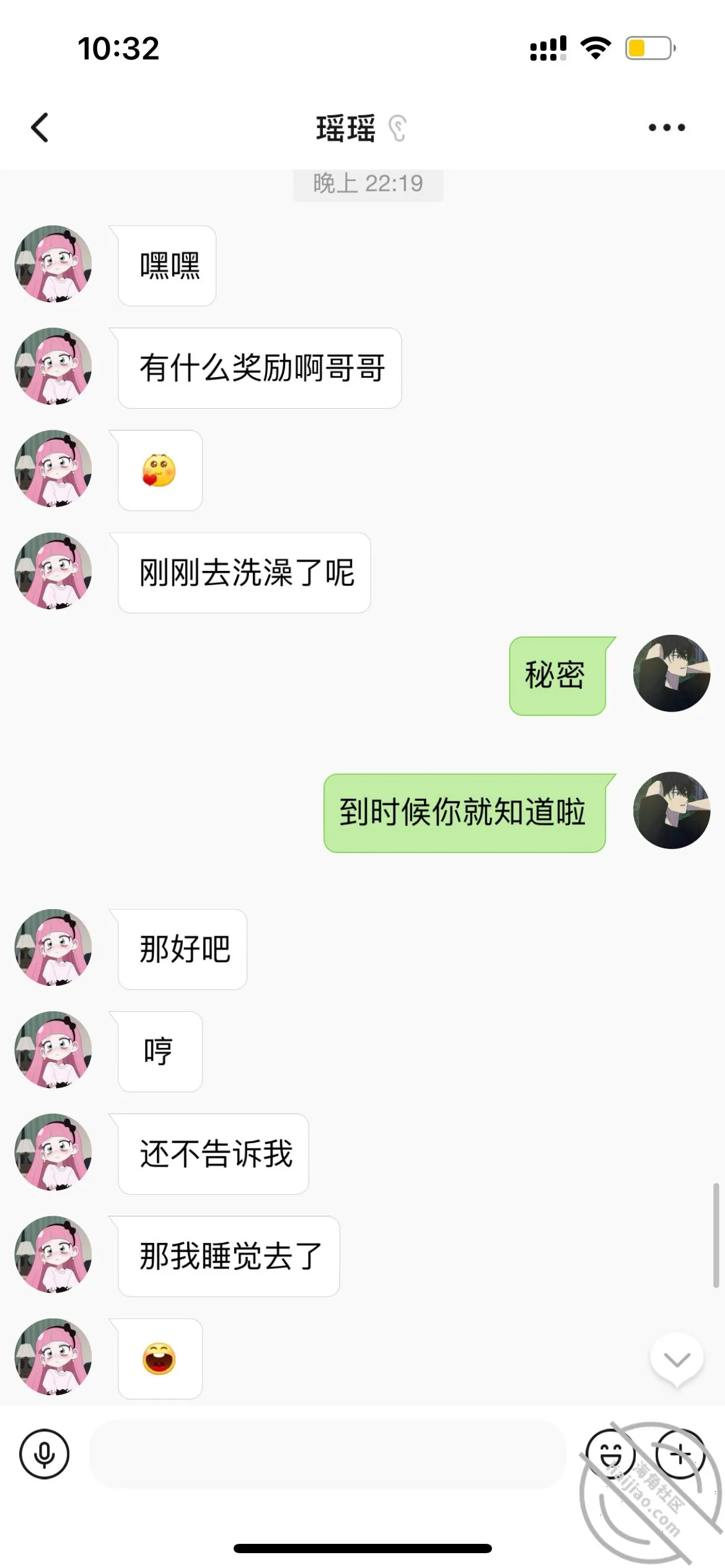Open my own avatar beside 秘密

672,673
